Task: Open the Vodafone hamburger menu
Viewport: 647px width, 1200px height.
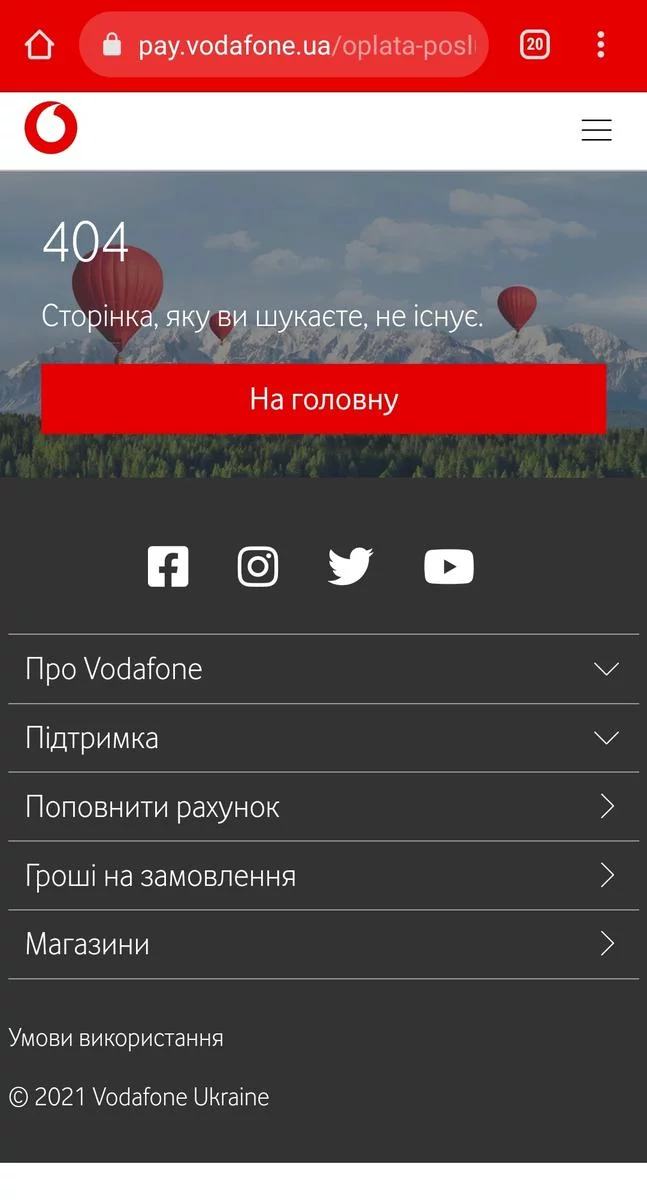Action: pyautogui.click(x=596, y=130)
